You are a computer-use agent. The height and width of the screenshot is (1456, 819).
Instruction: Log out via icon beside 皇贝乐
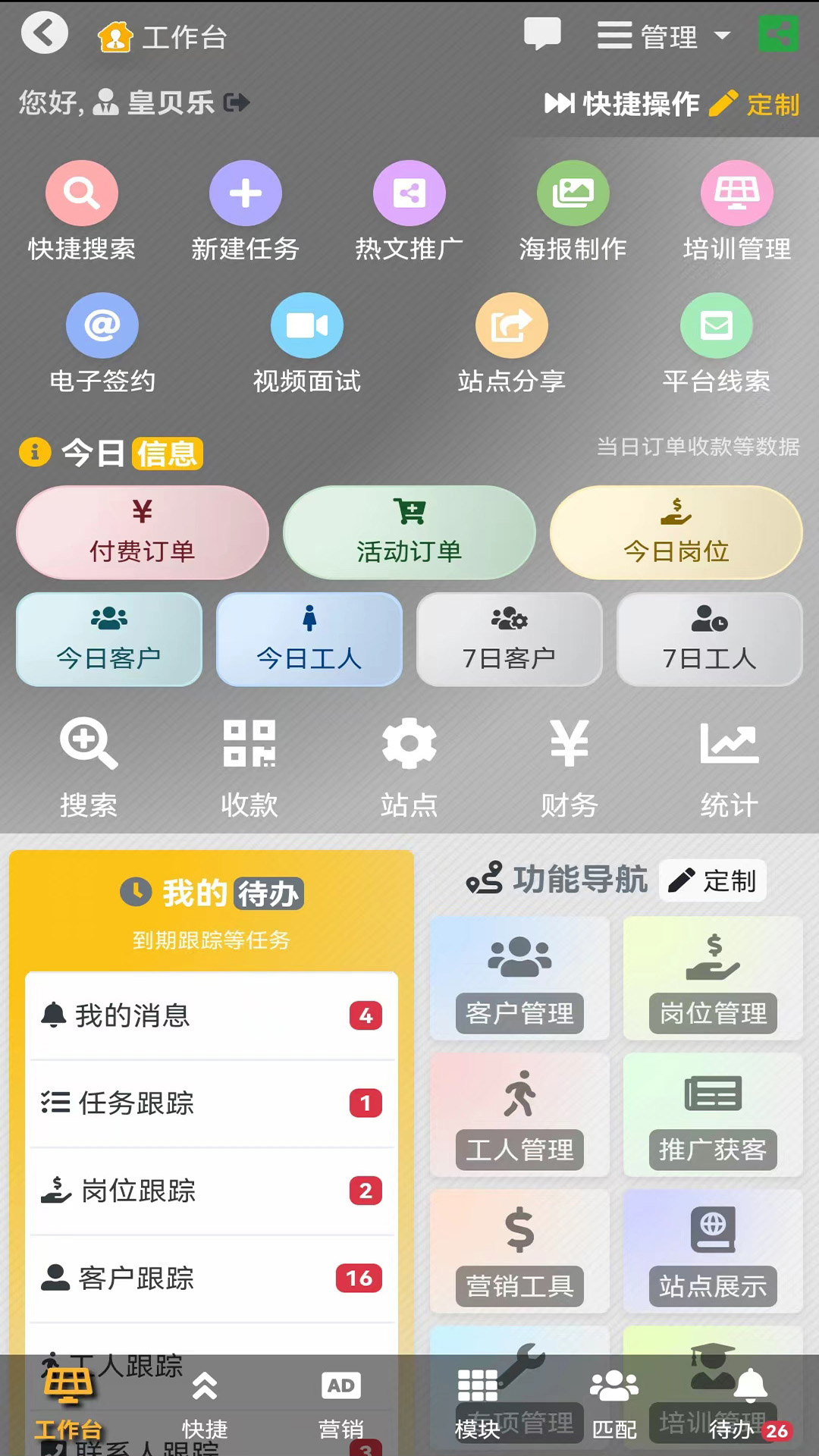coord(237,102)
